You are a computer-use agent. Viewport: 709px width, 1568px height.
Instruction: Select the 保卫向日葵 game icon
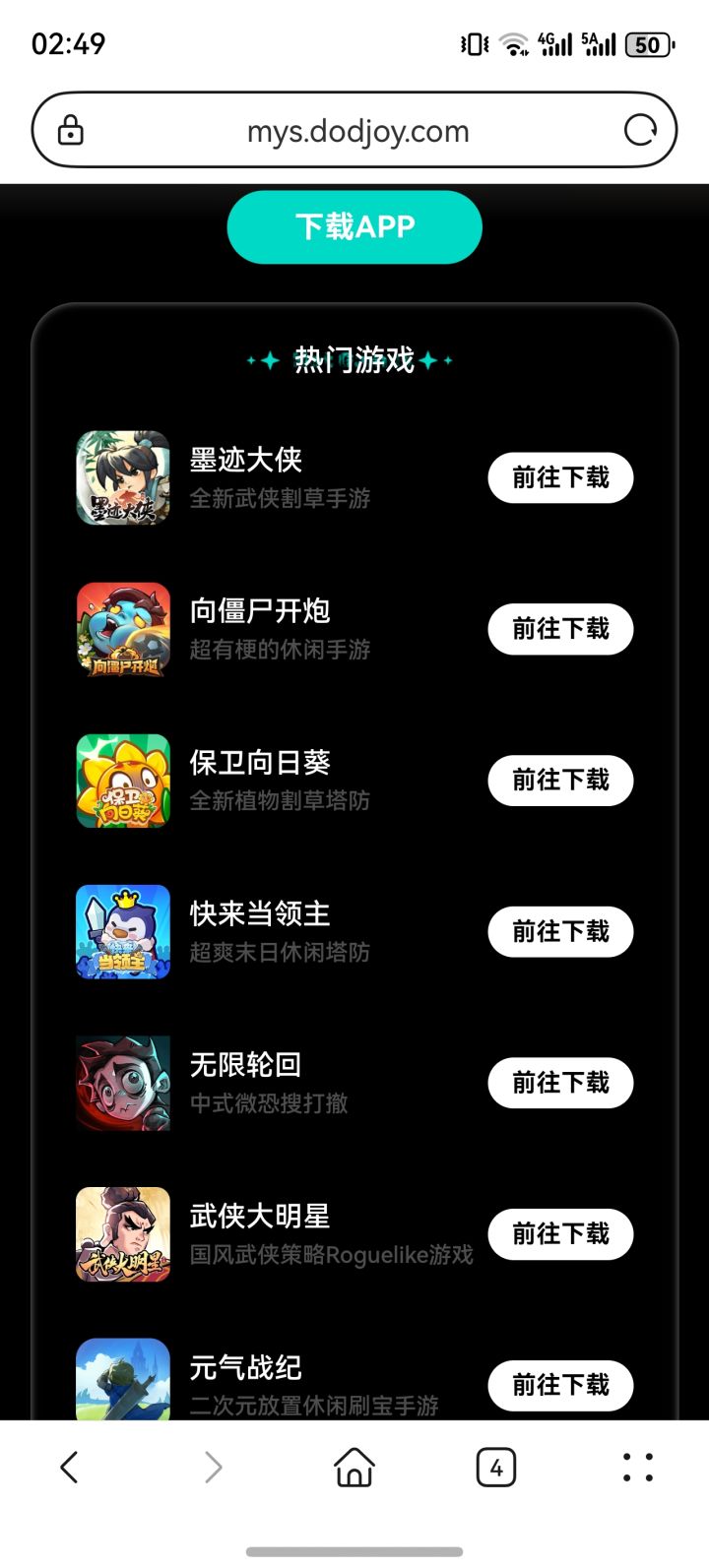click(122, 781)
